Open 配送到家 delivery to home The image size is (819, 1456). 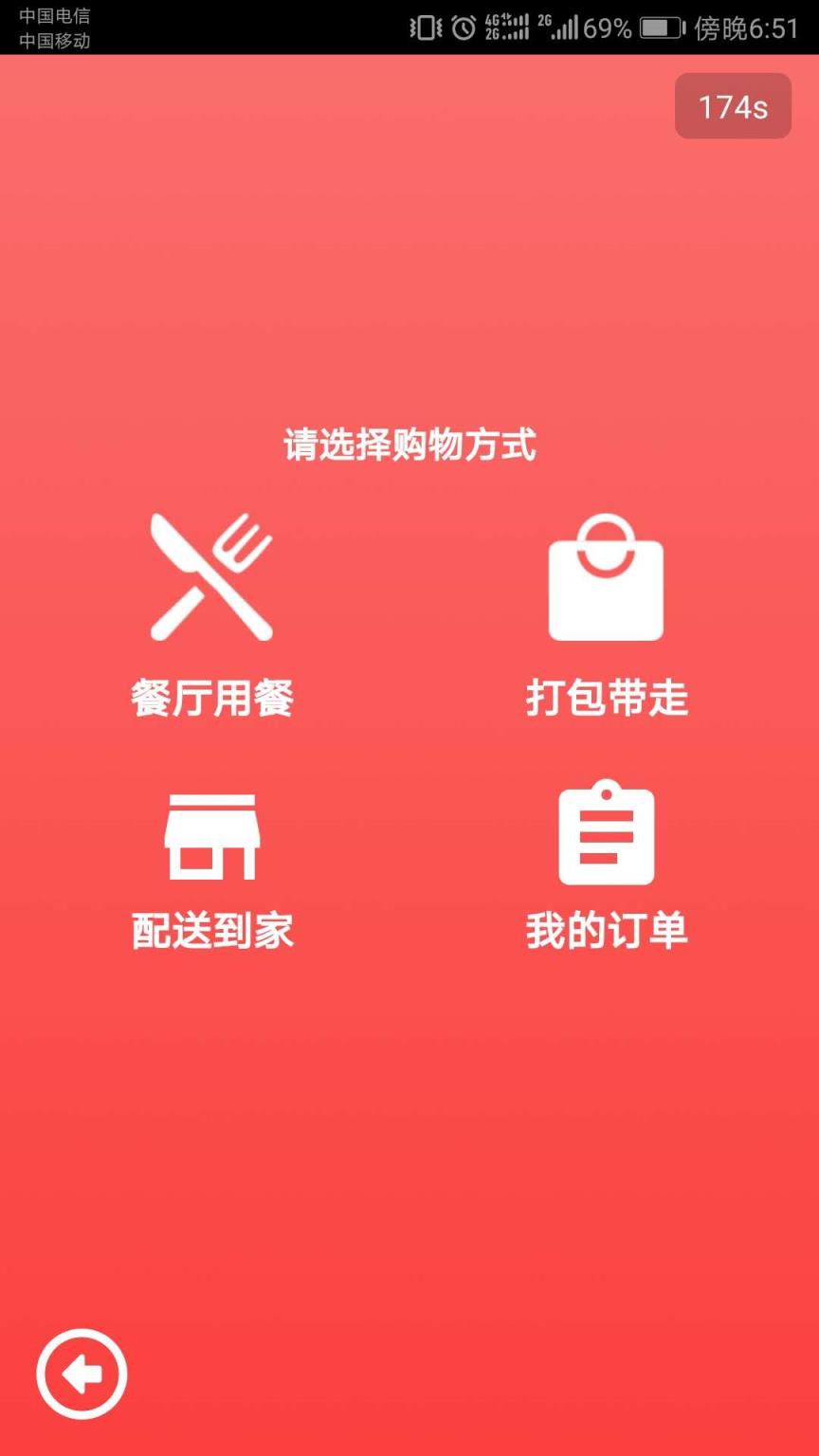tap(210, 932)
